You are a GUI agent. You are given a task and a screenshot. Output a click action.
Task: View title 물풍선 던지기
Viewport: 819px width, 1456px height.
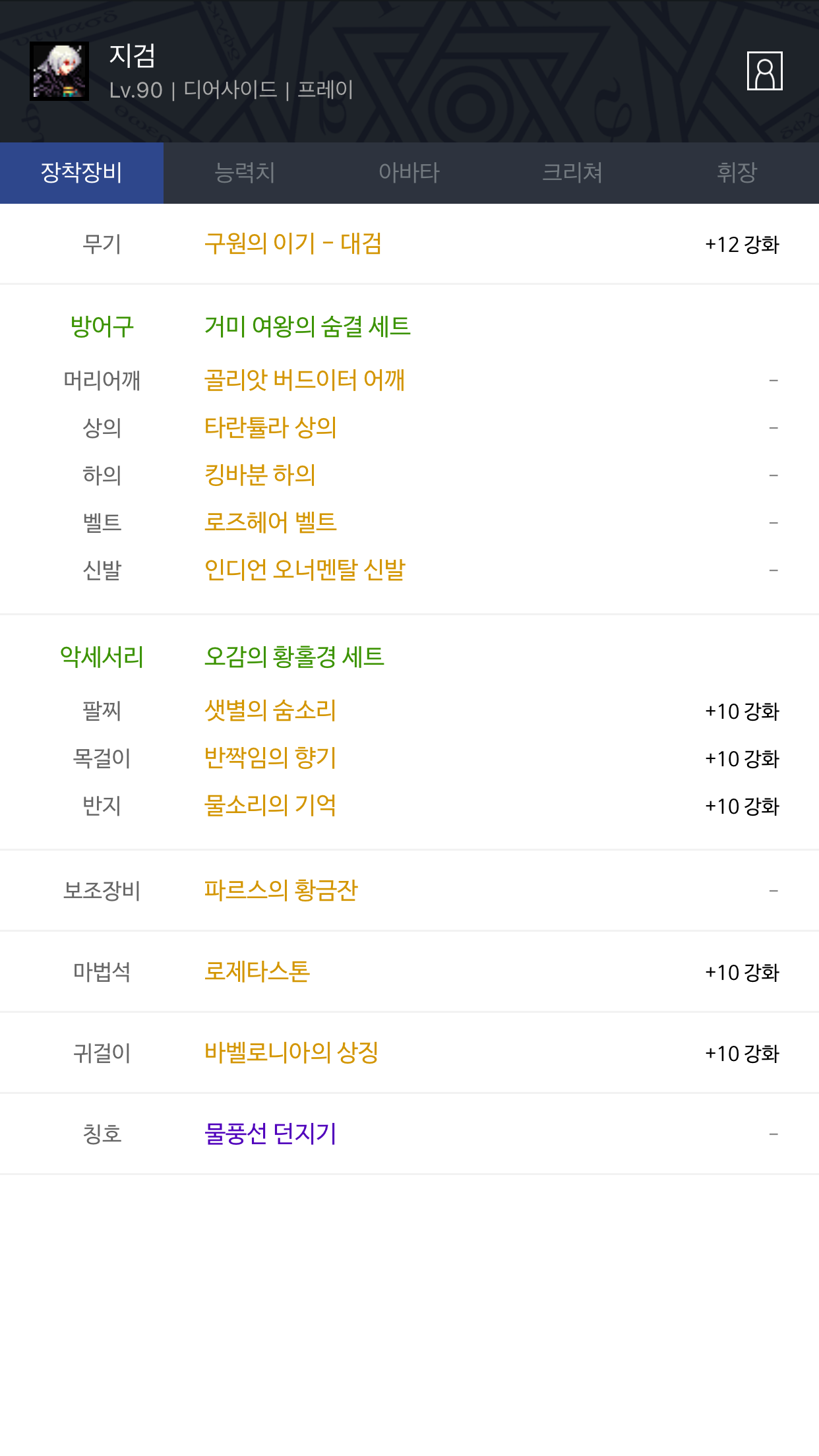click(x=270, y=1134)
